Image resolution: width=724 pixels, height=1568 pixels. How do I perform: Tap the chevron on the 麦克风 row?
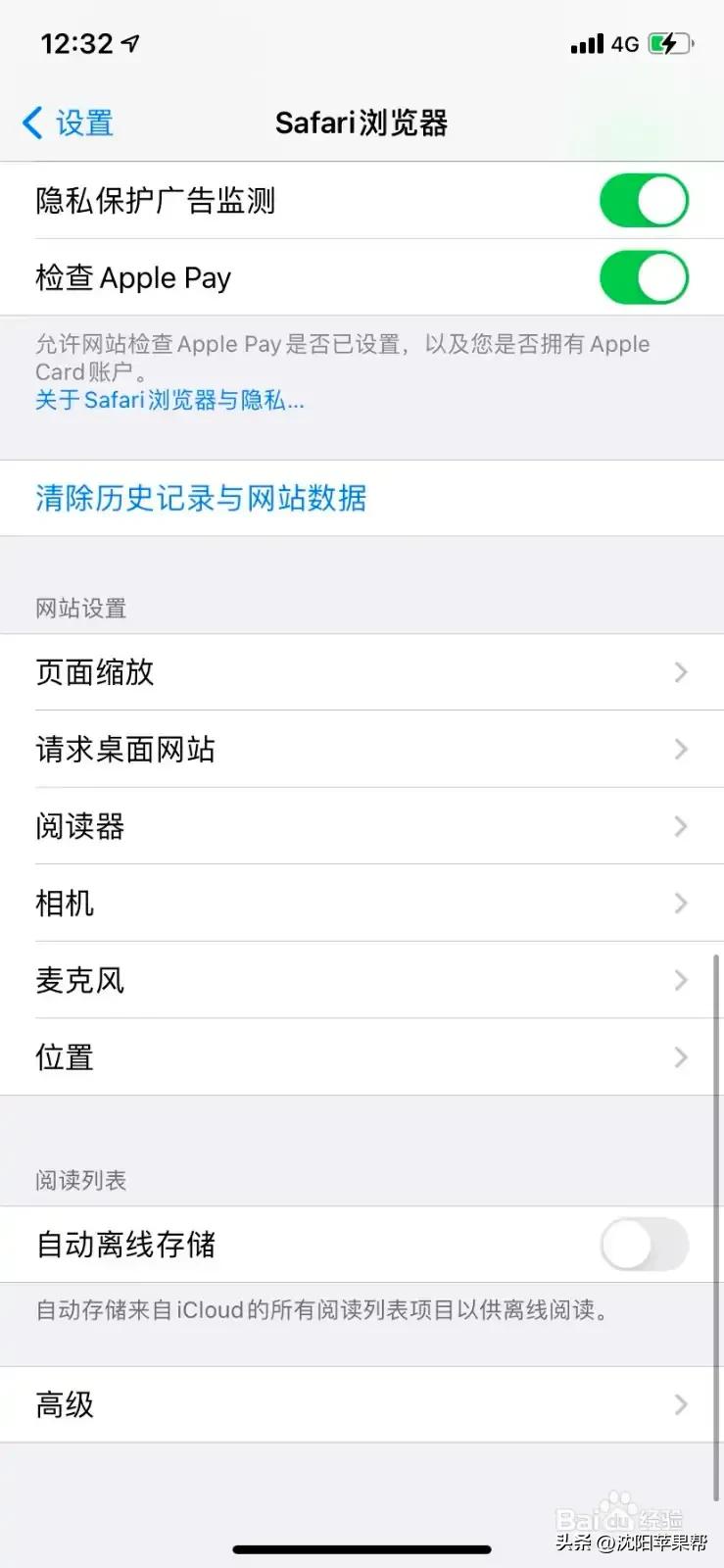681,980
